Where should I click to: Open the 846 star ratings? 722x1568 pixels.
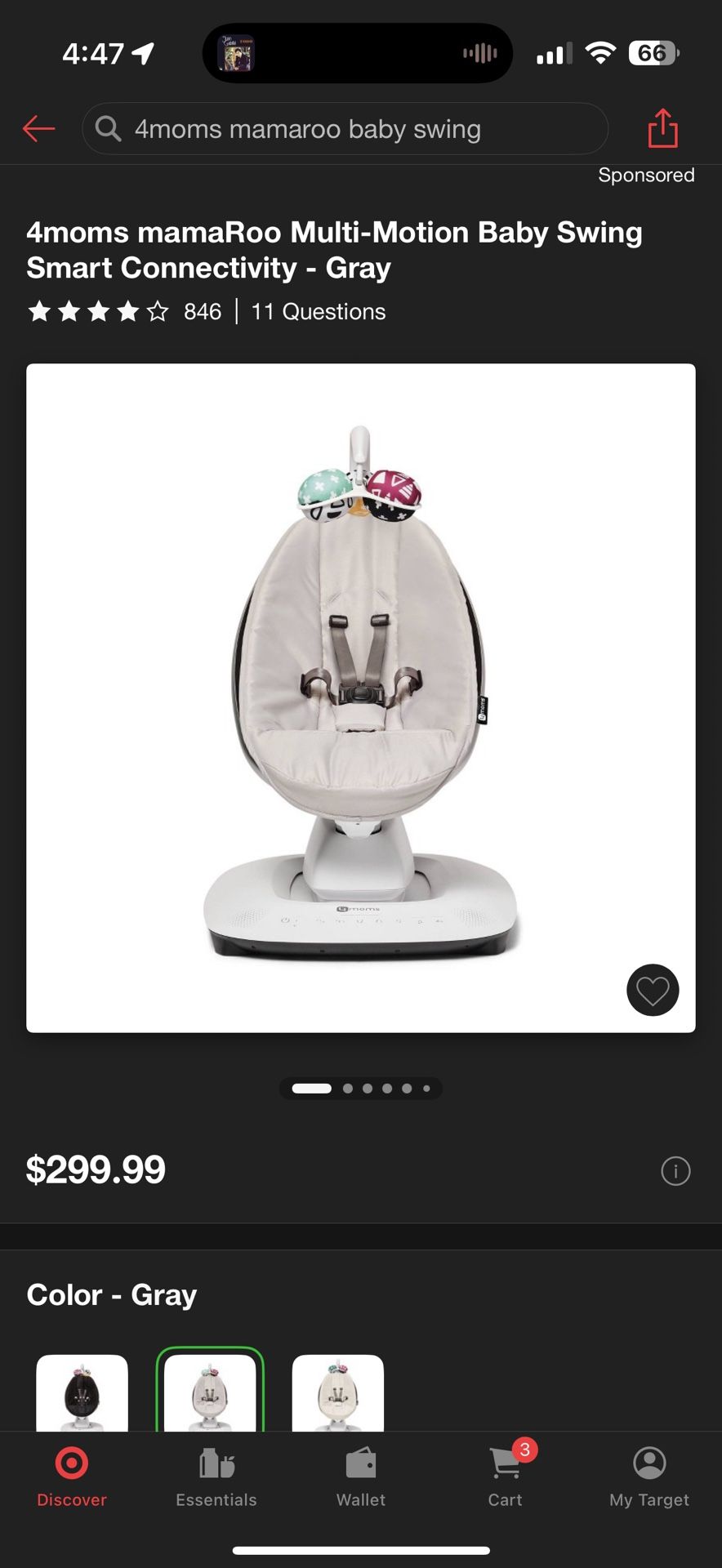(124, 311)
